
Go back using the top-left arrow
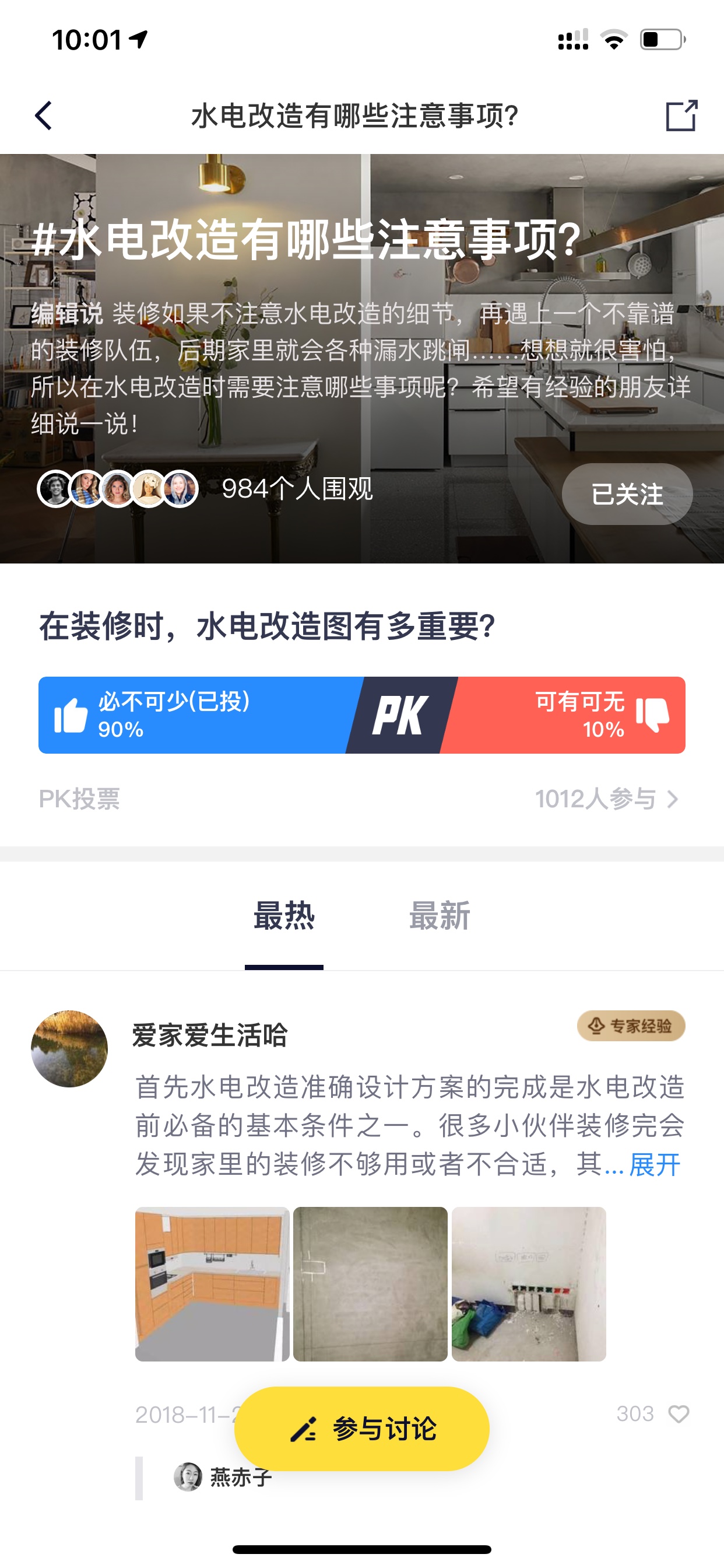click(x=44, y=115)
